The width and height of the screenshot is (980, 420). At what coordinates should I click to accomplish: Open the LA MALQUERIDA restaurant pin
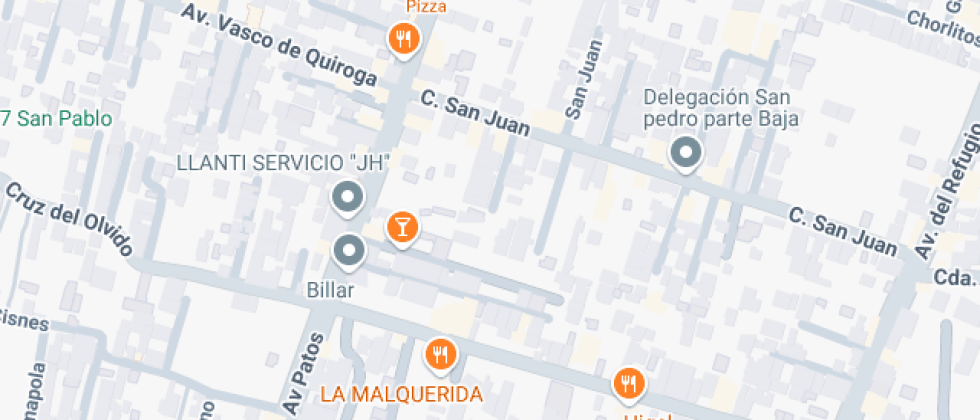[440, 352]
